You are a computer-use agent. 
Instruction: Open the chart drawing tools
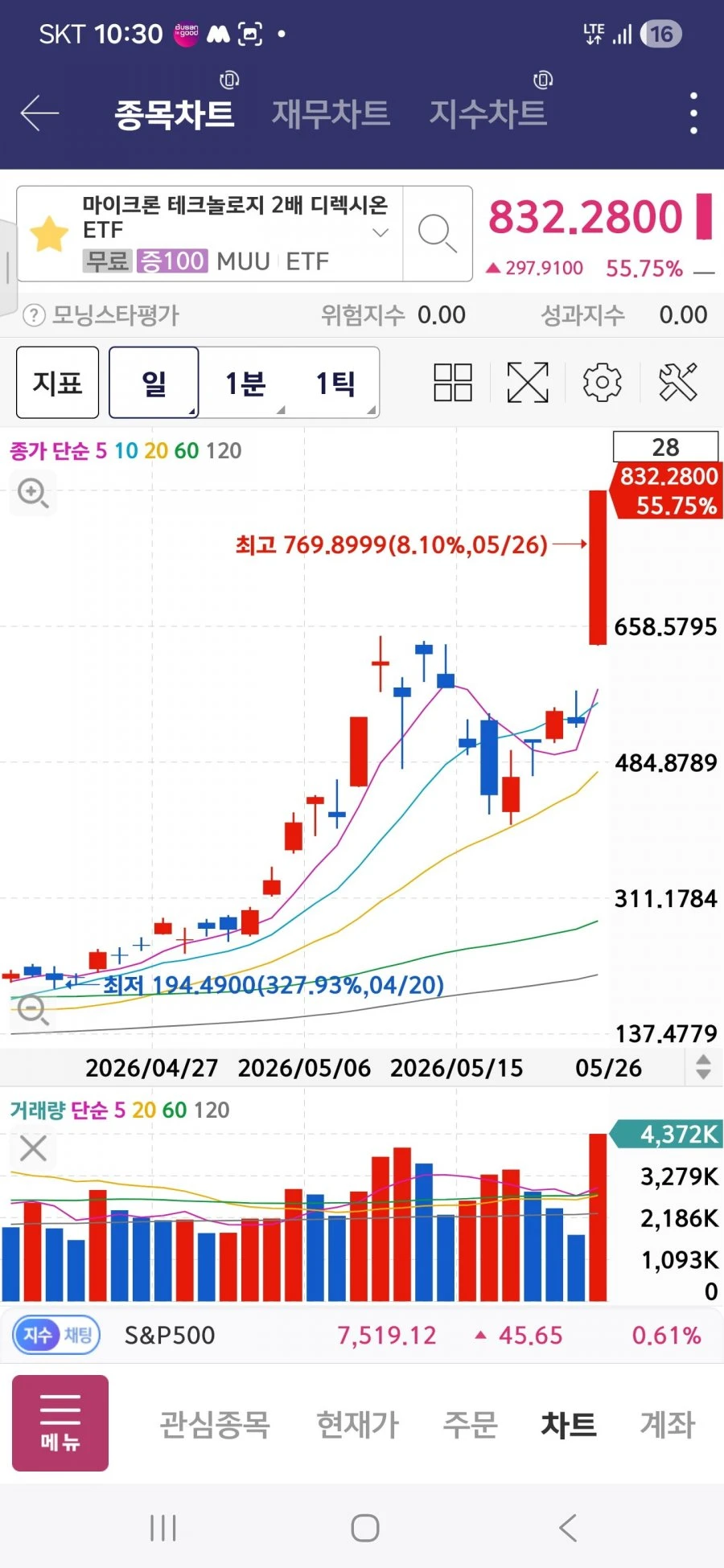point(677,382)
